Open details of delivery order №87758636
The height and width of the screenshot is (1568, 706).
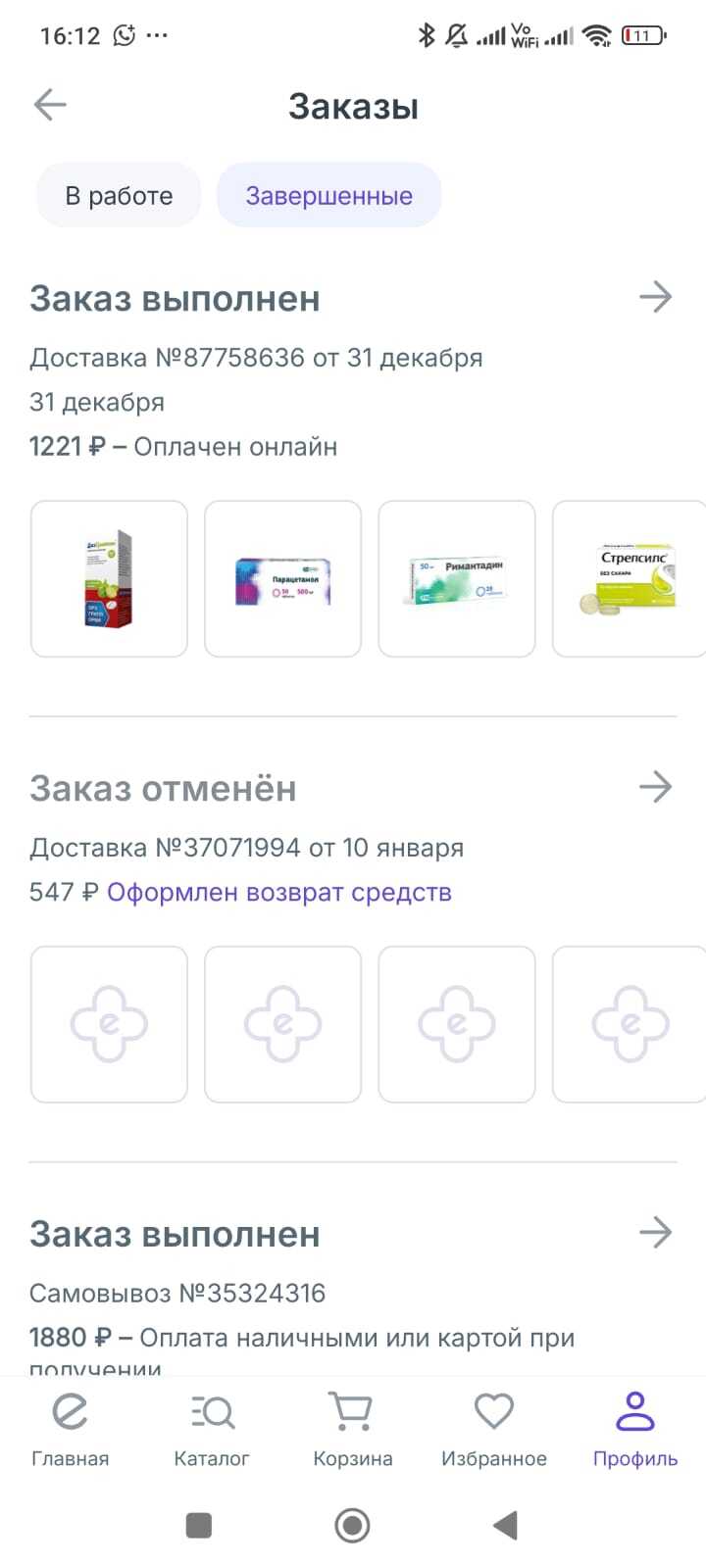[655, 297]
